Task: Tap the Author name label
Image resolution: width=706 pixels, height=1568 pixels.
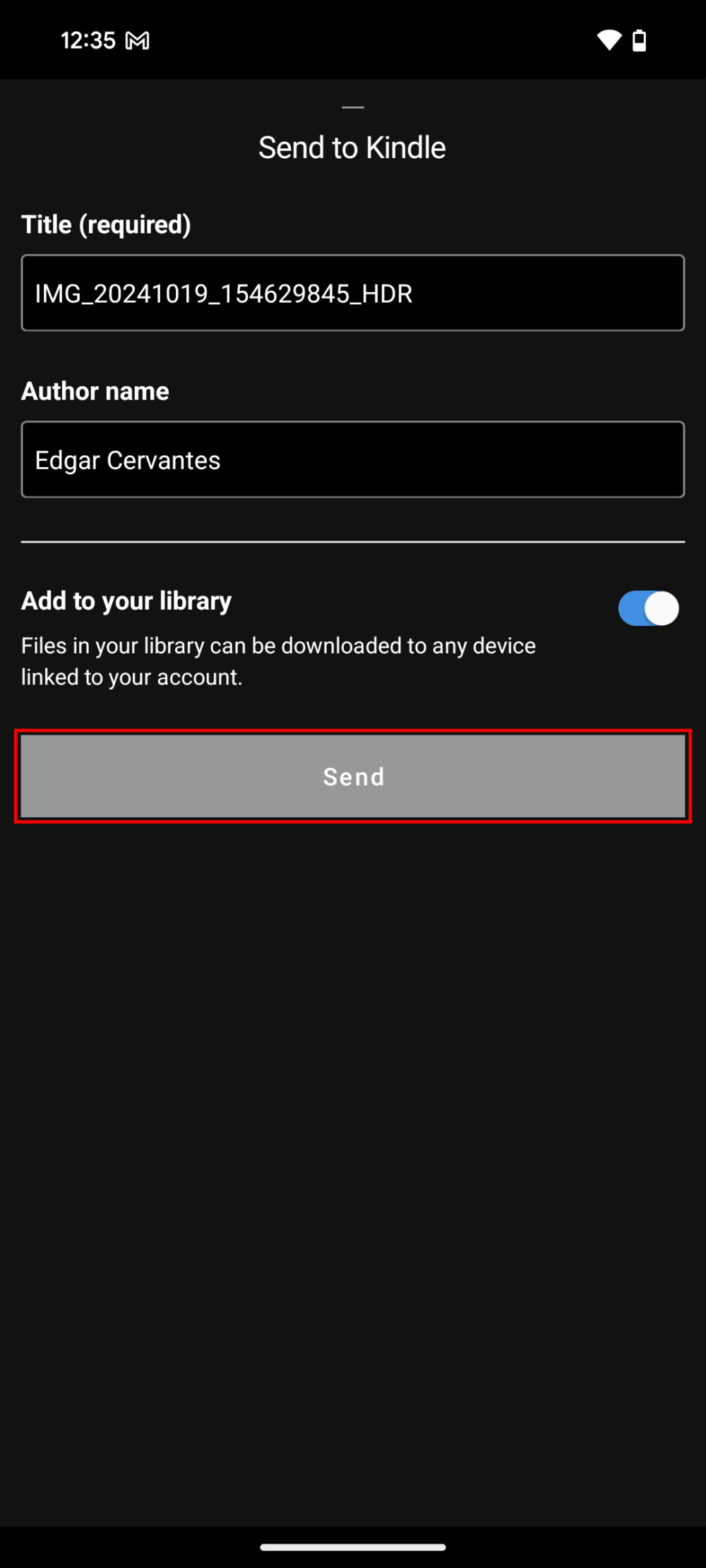Action: pos(95,390)
